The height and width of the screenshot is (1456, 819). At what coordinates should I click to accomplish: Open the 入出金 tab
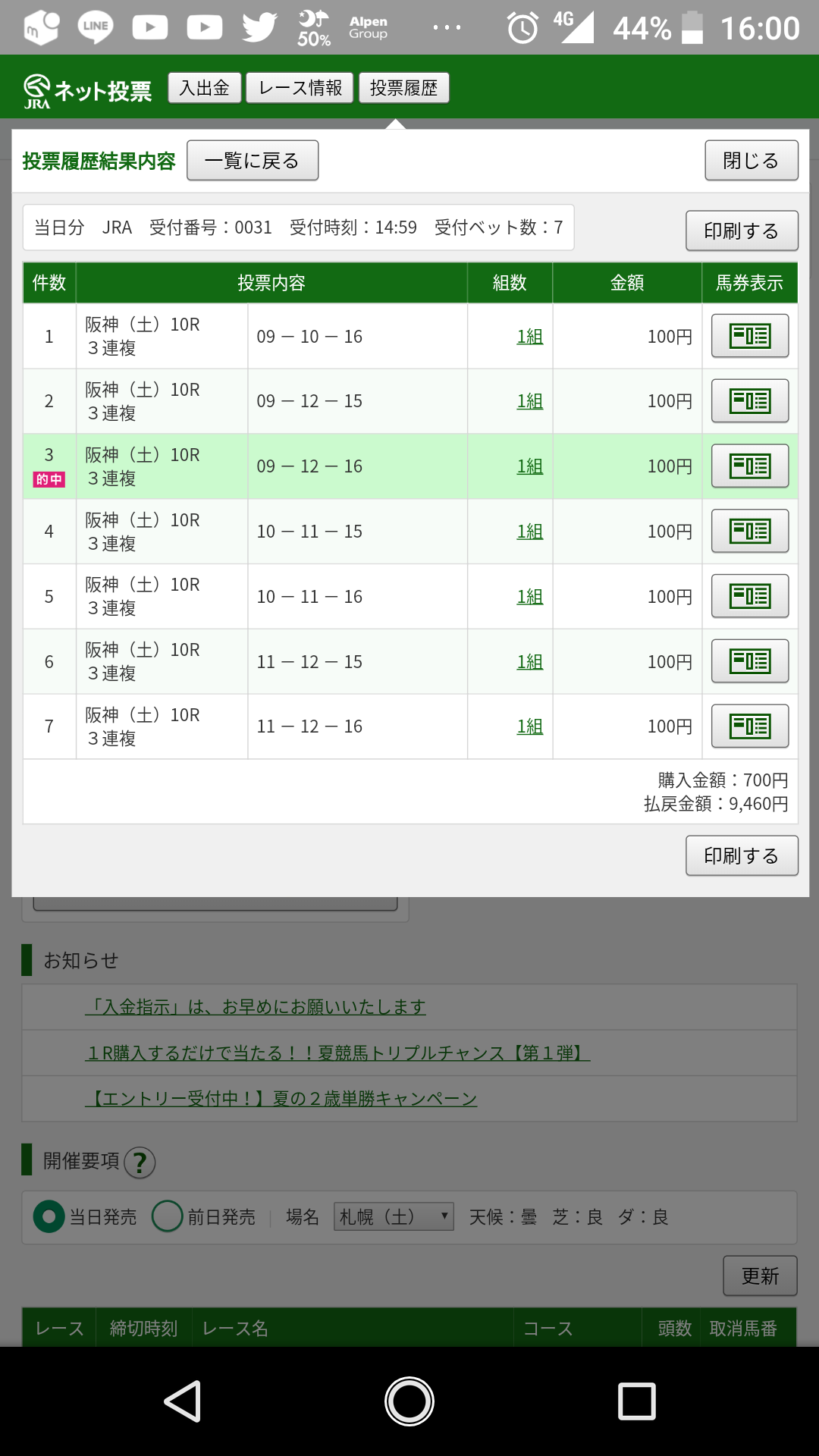[204, 88]
